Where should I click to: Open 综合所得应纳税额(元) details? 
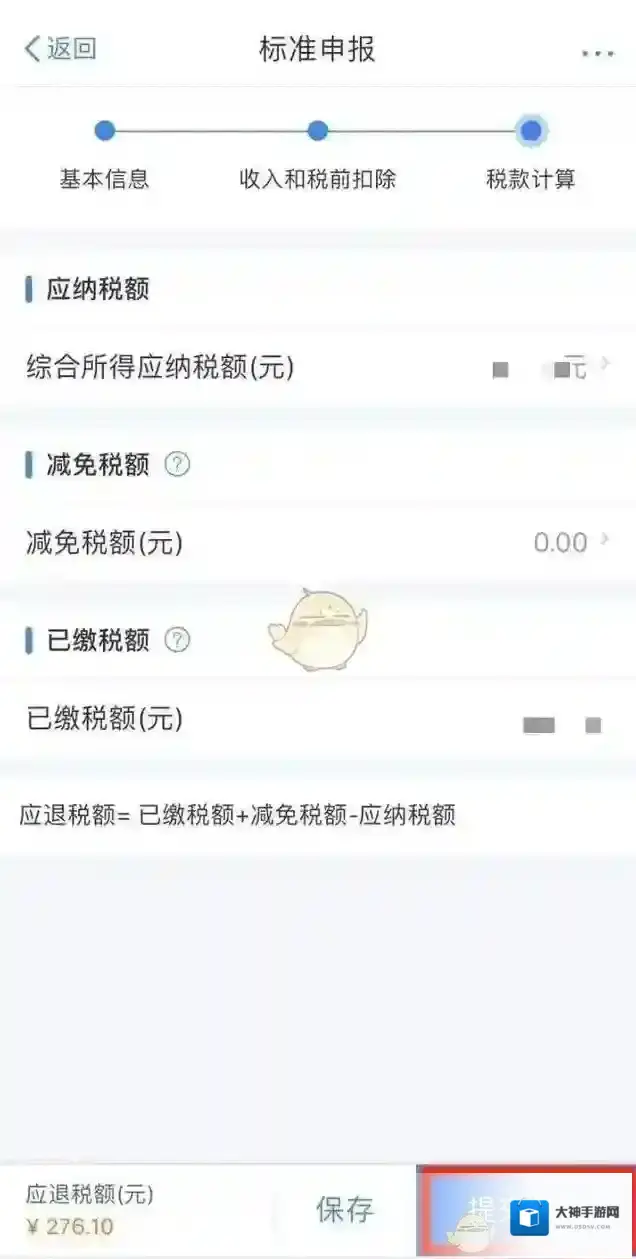point(318,368)
